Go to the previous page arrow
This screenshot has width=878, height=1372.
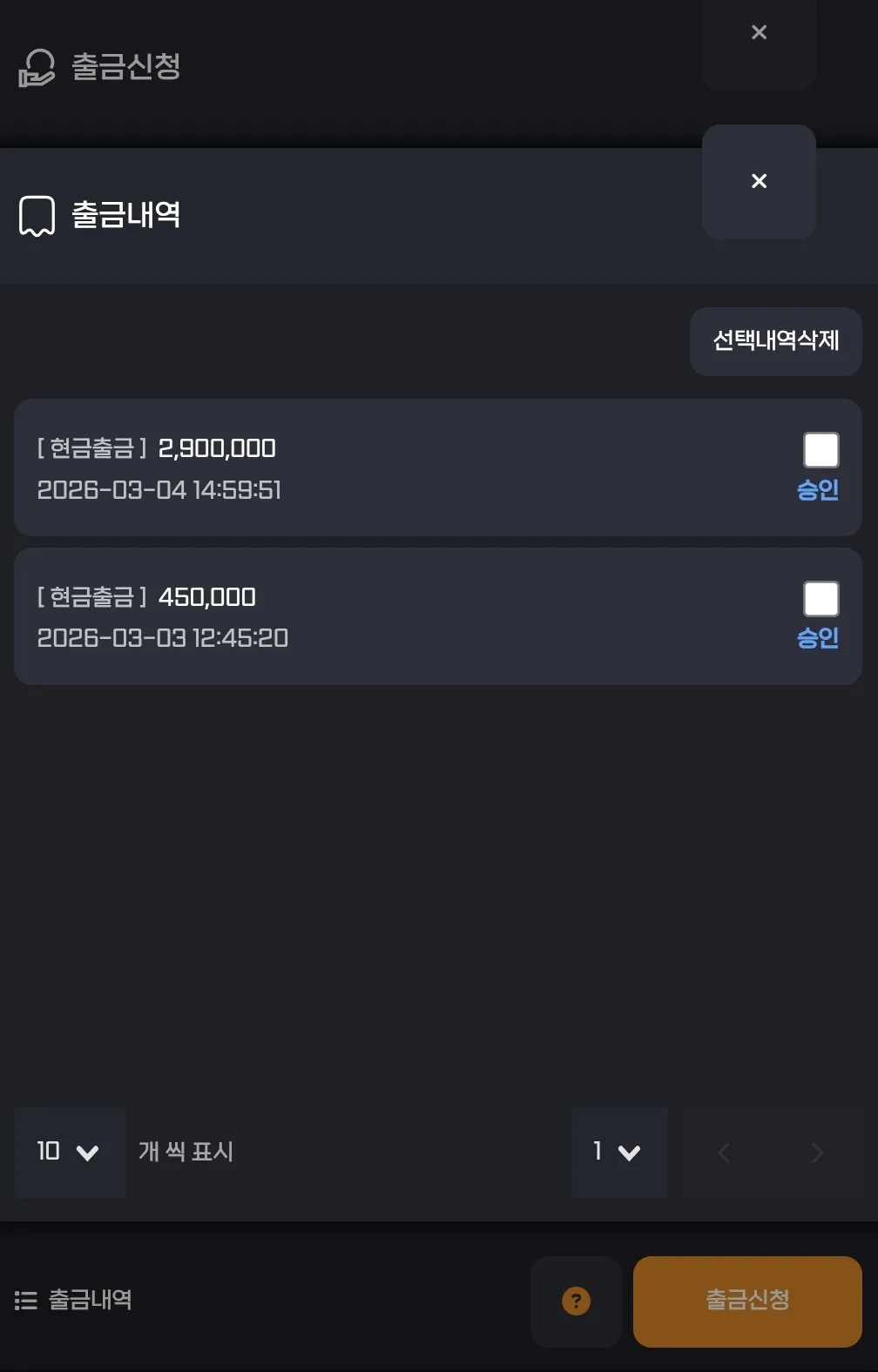[724, 1153]
